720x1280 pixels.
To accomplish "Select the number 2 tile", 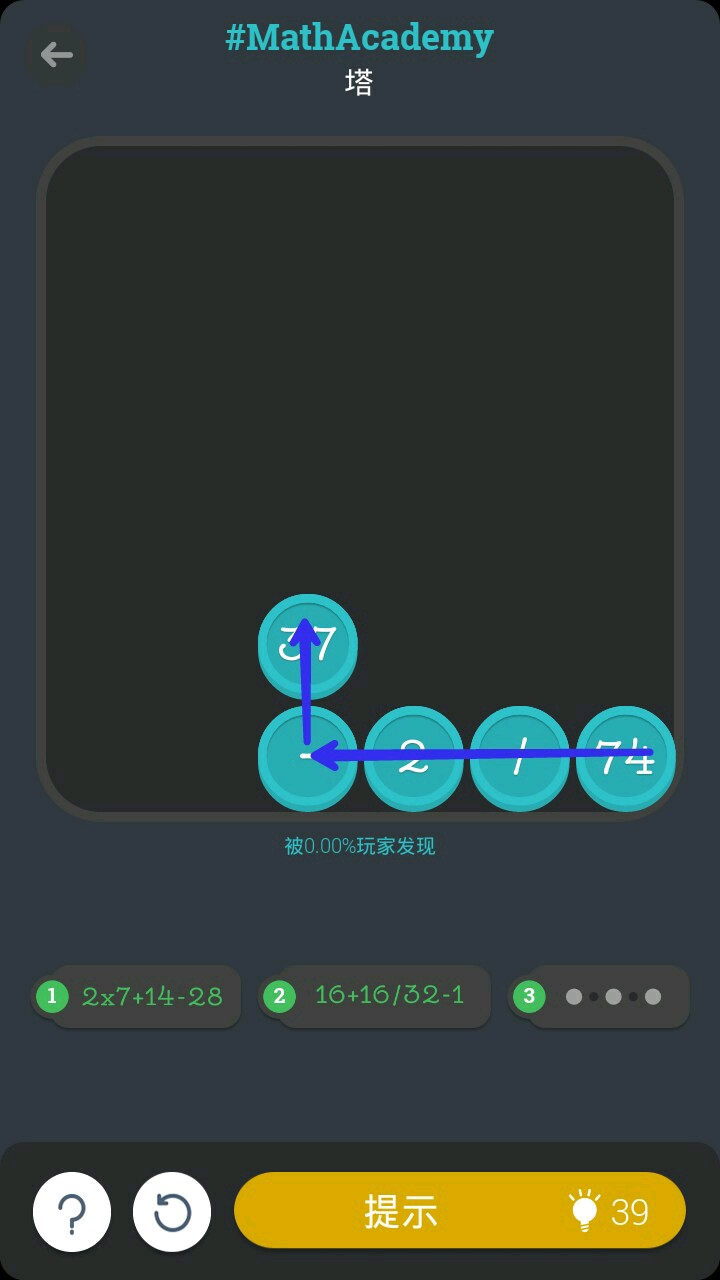I will click(414, 757).
